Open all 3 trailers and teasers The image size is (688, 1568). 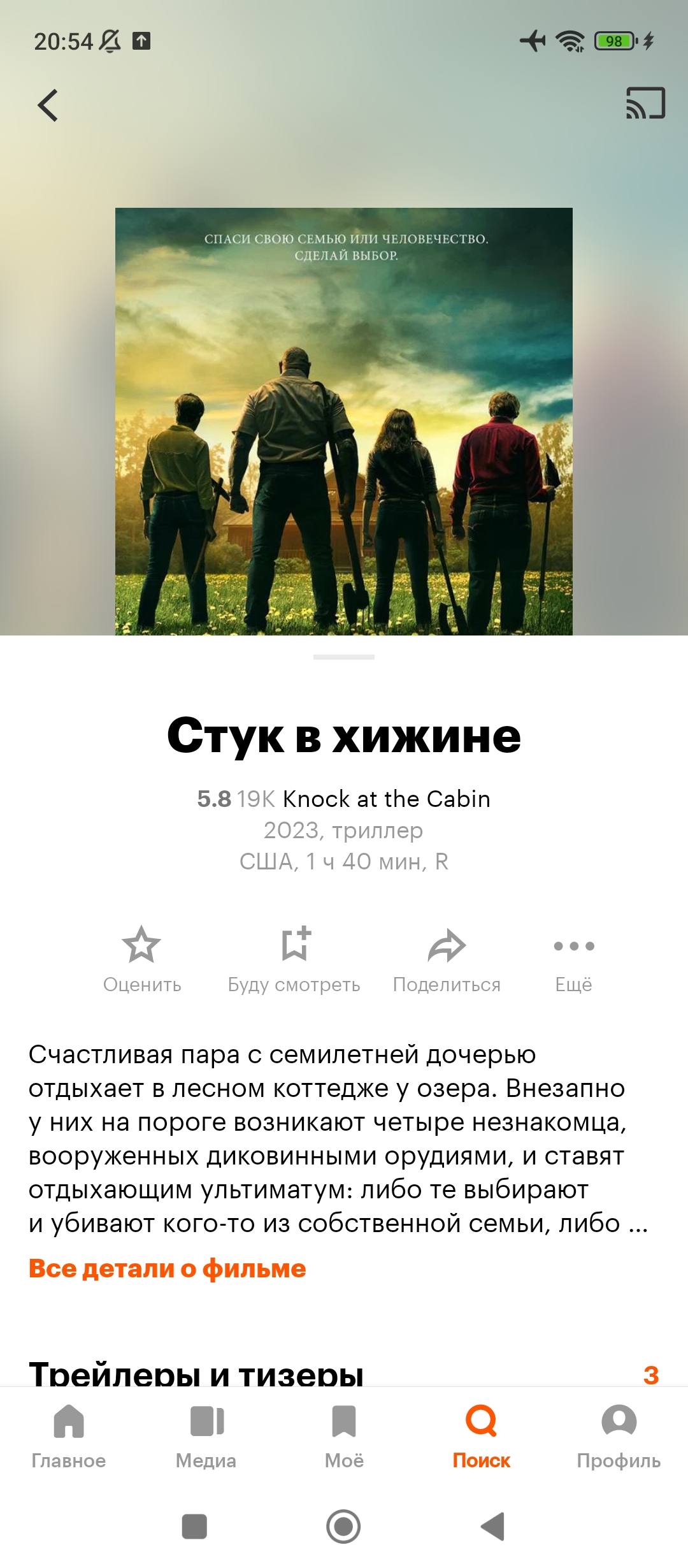[650, 1375]
